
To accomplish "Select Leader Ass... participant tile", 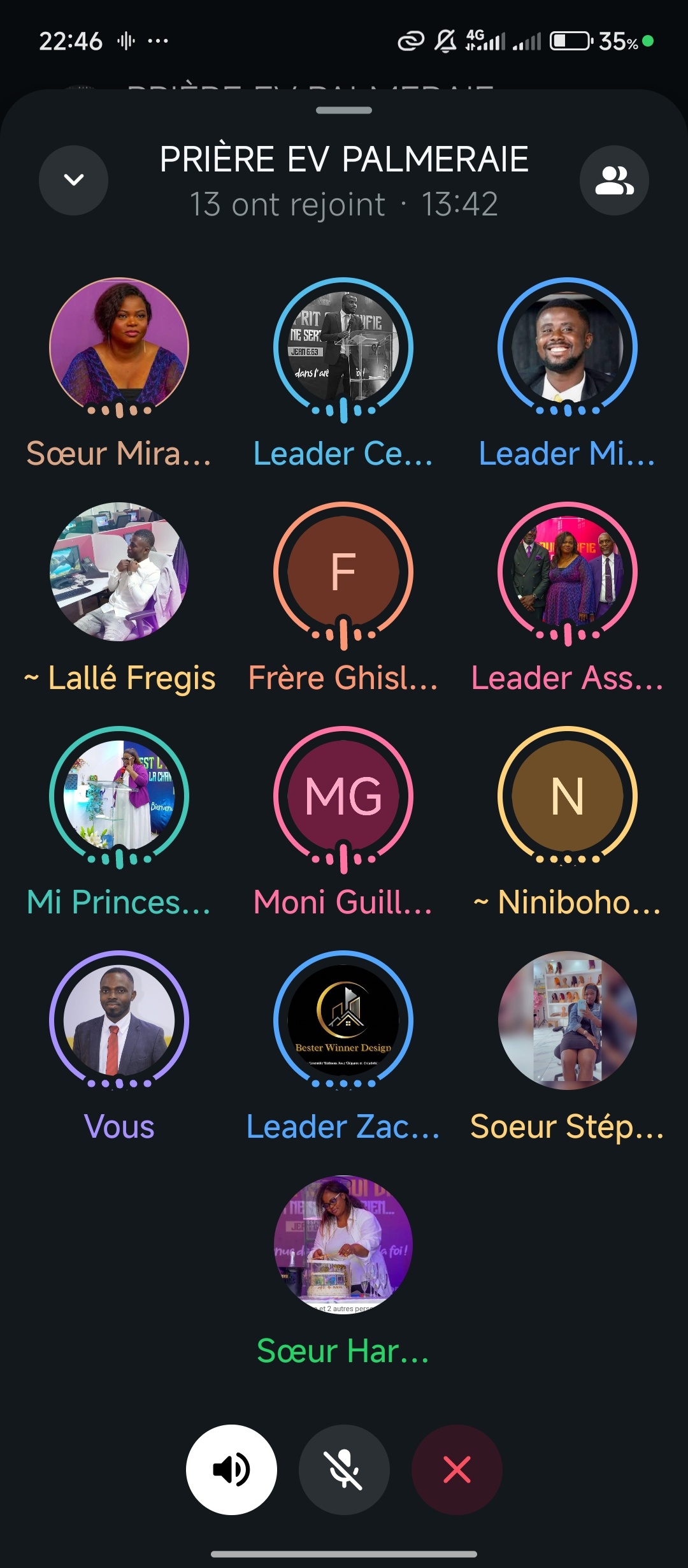I will coord(567,572).
